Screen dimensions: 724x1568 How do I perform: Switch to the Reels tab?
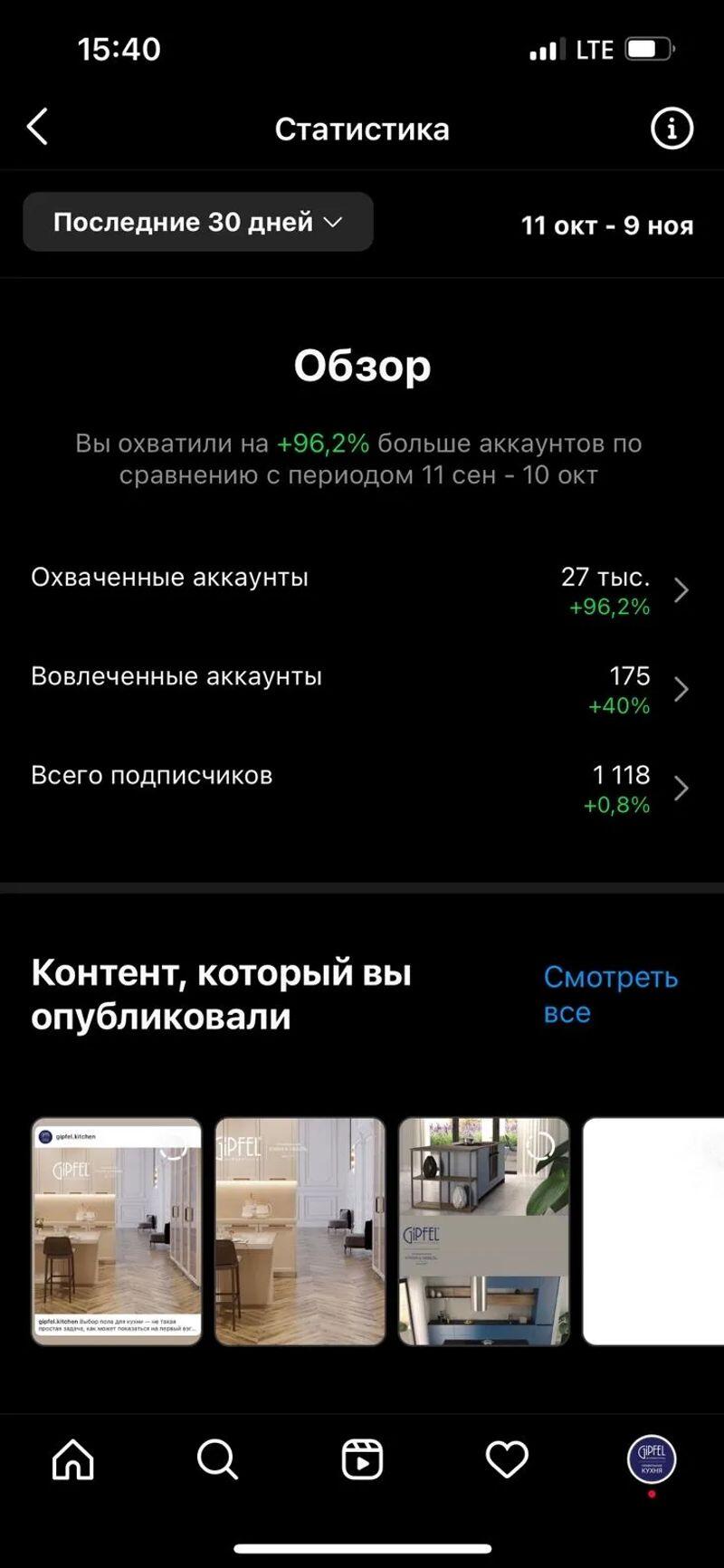click(362, 1459)
